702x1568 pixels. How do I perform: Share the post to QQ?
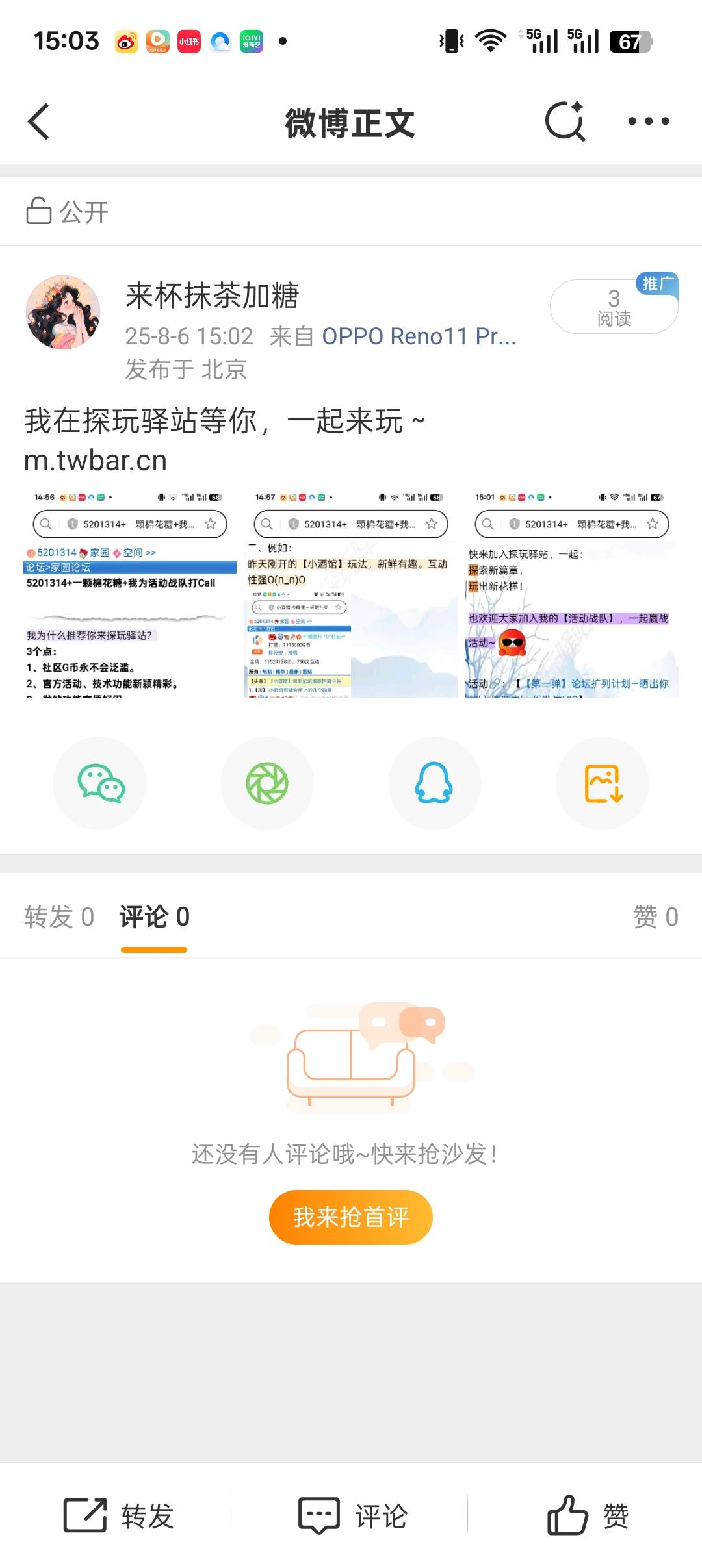point(434,783)
